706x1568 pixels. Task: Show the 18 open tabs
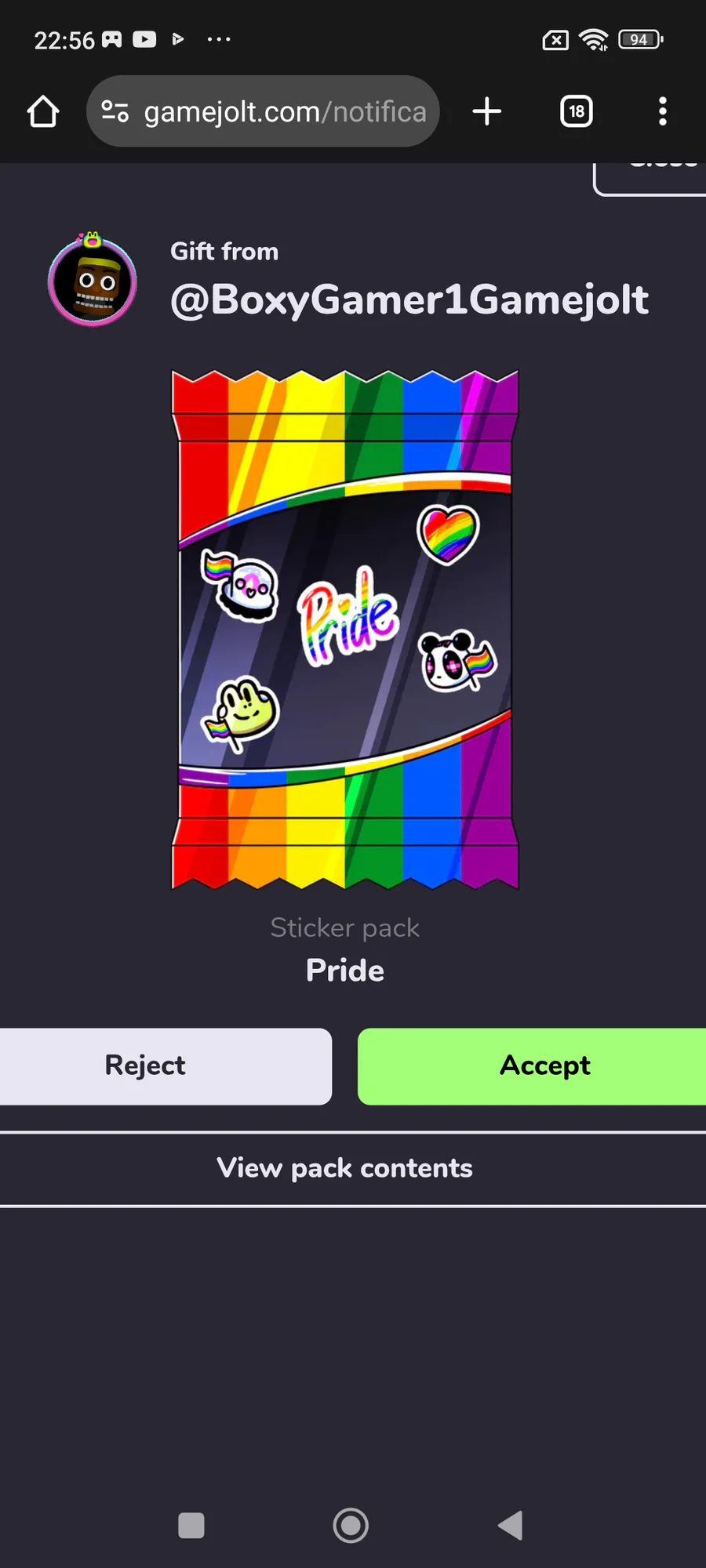pos(577,111)
